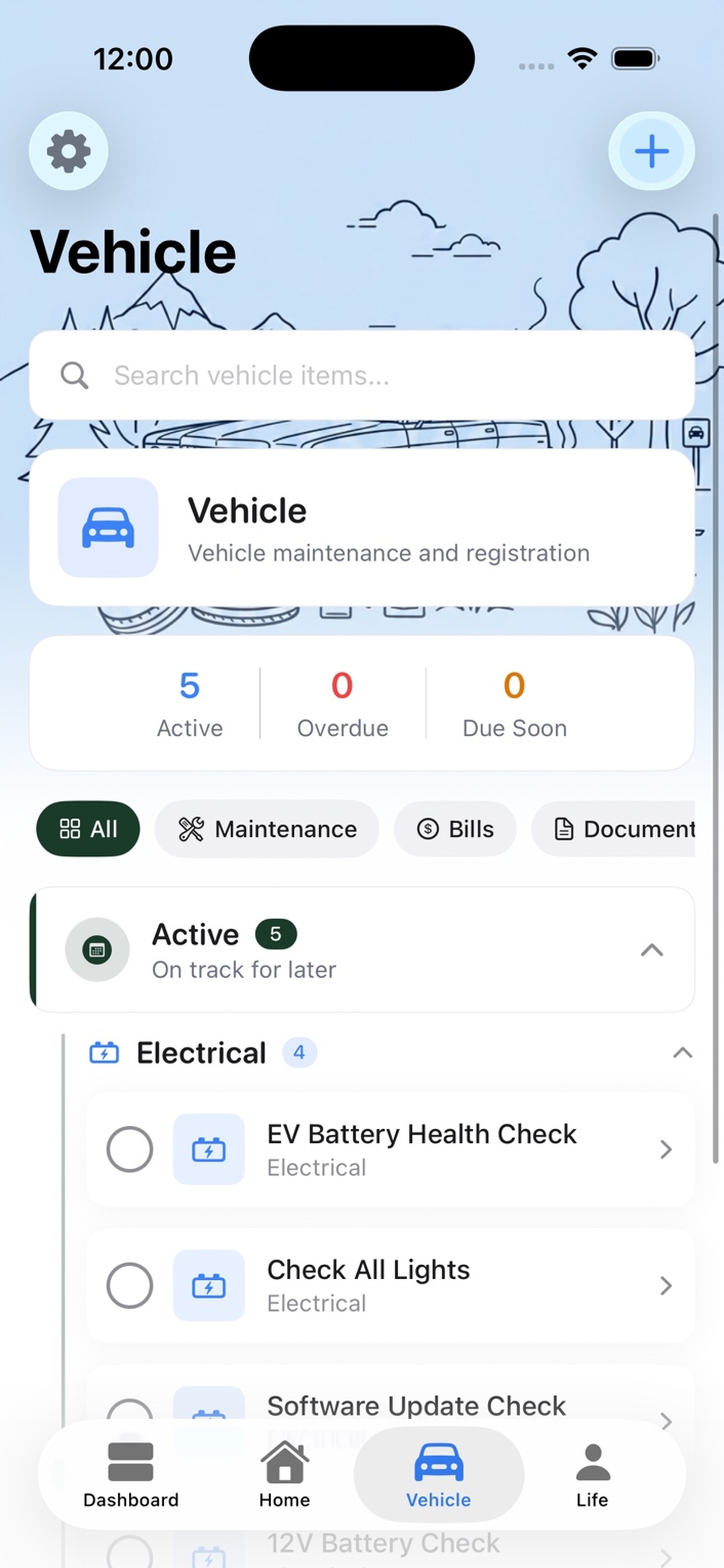724x1568 pixels.
Task: Collapse the Electrical group
Action: 683,1052
